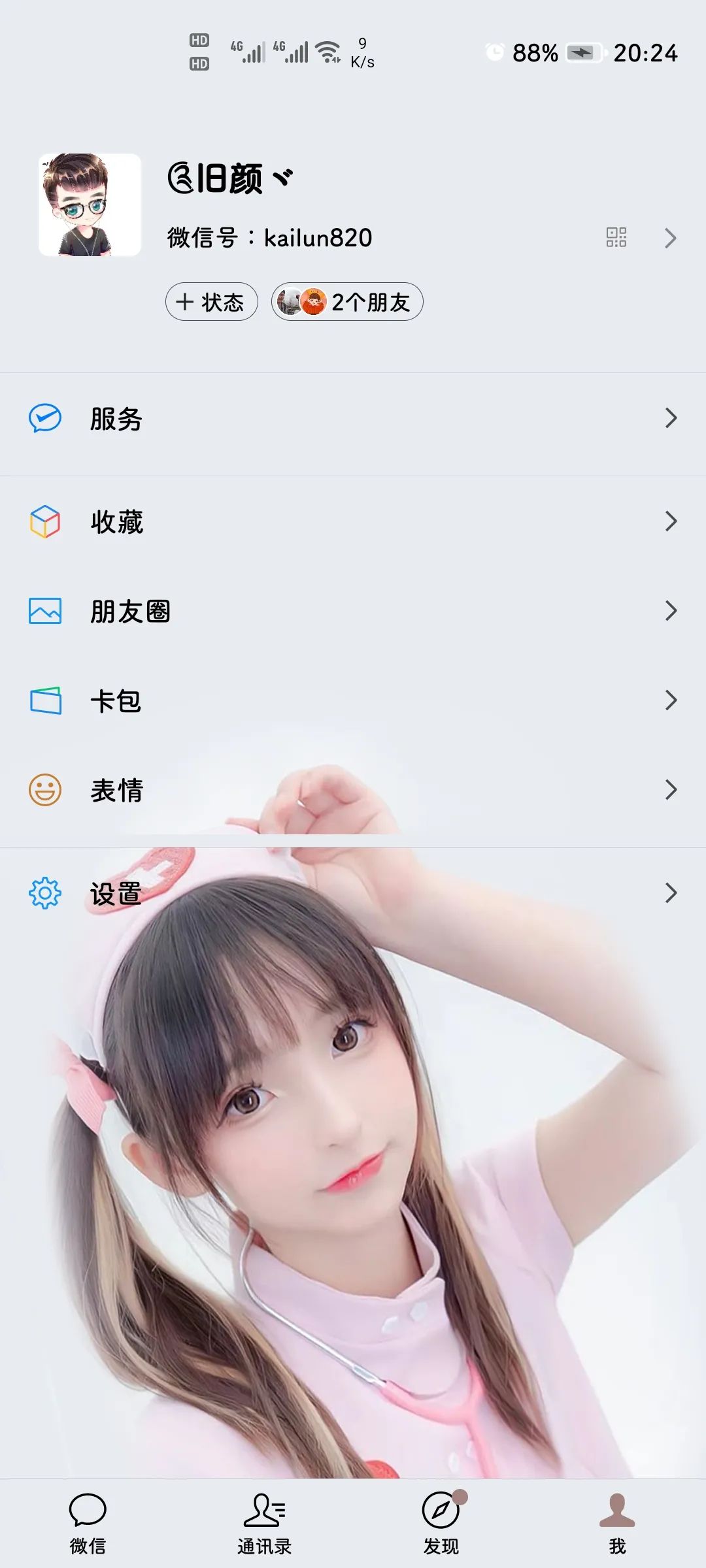
Task: Open my QR code icon
Action: pyautogui.click(x=616, y=237)
